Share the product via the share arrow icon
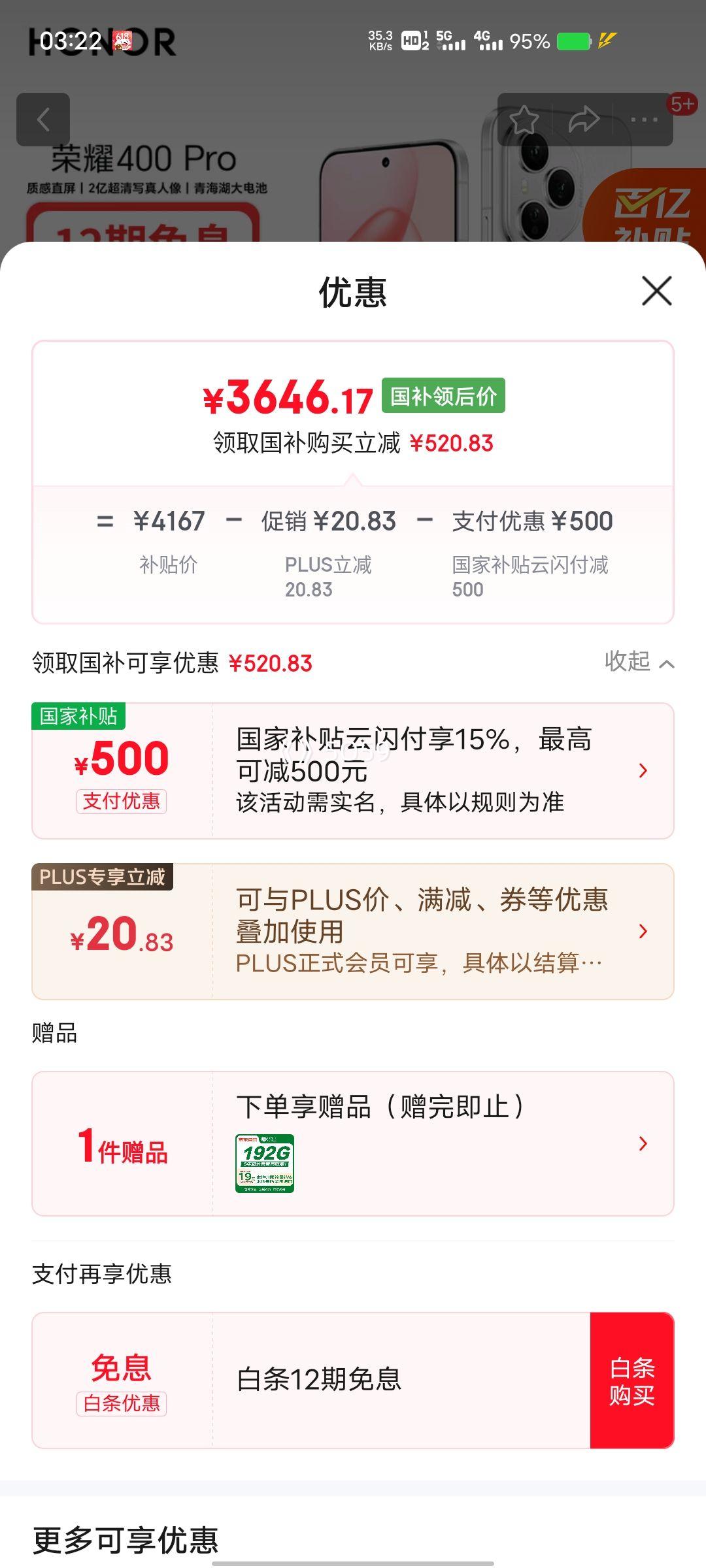706x1568 pixels. [584, 120]
